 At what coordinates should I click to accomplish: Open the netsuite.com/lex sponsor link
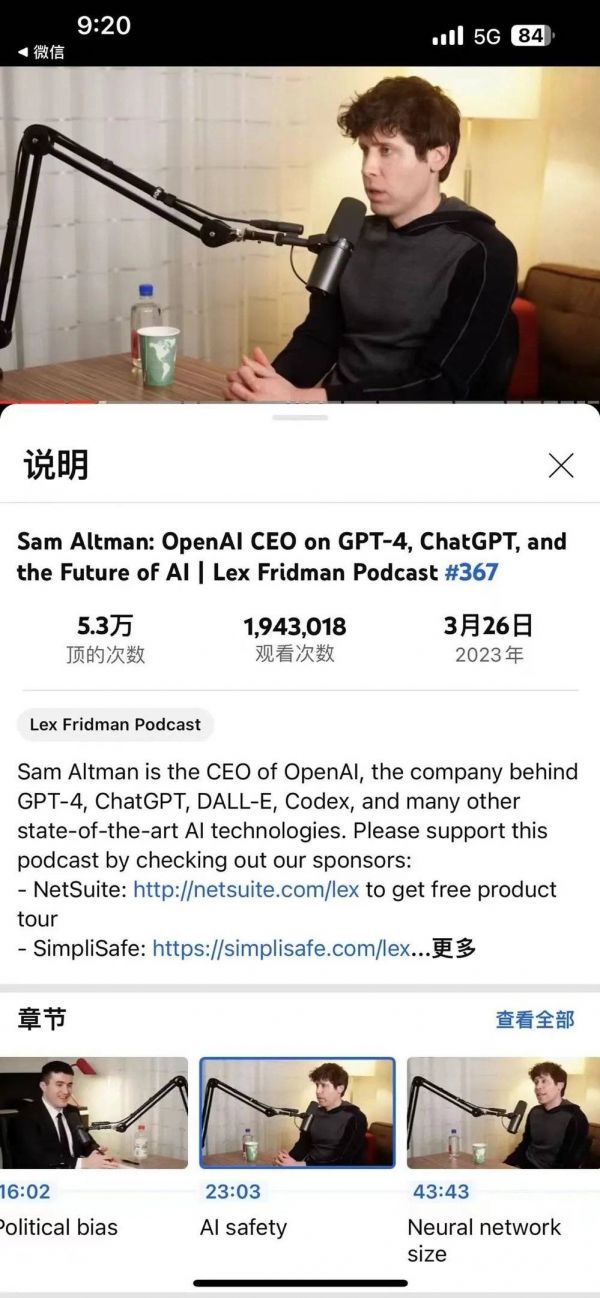click(245, 889)
